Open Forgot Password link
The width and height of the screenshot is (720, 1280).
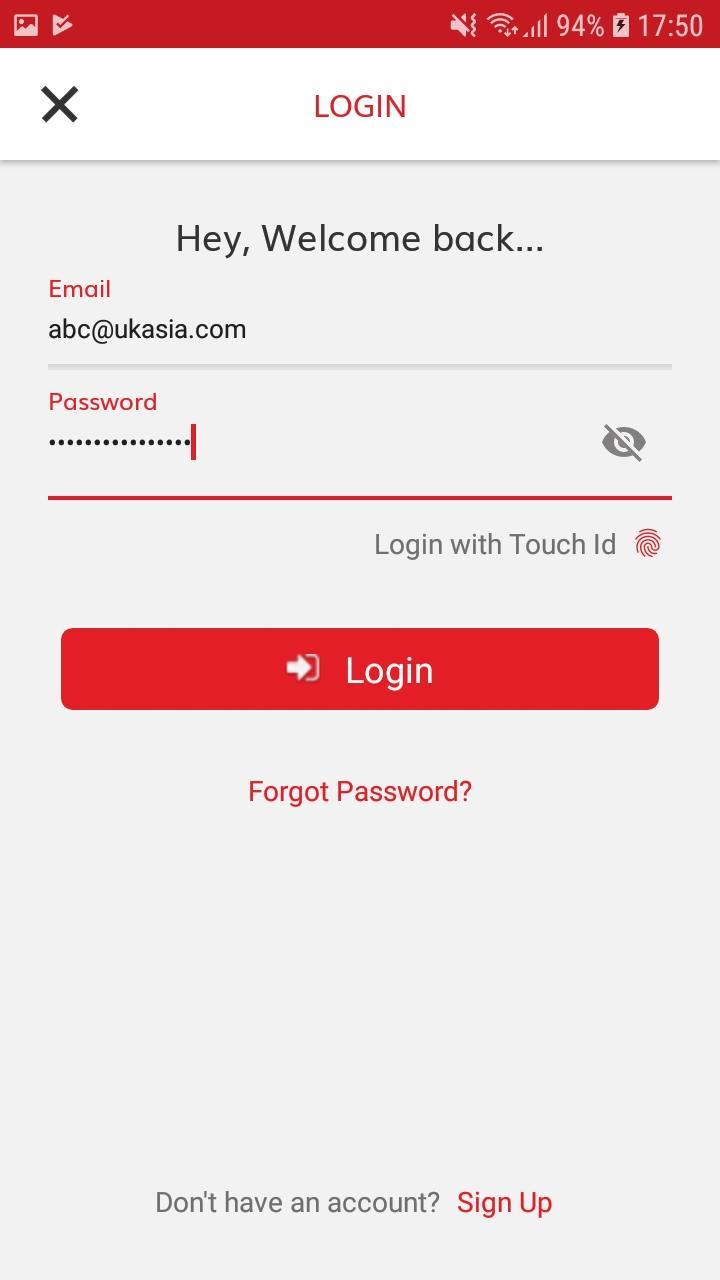point(360,791)
